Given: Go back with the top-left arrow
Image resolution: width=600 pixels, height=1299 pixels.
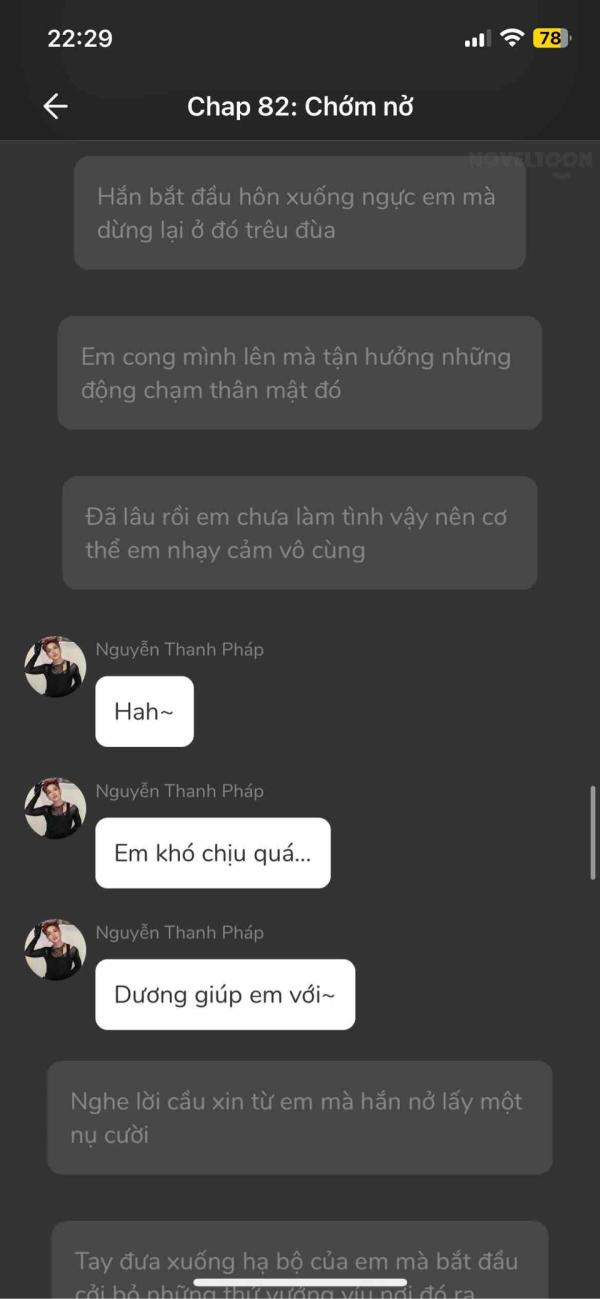Looking at the screenshot, I should (55, 107).
